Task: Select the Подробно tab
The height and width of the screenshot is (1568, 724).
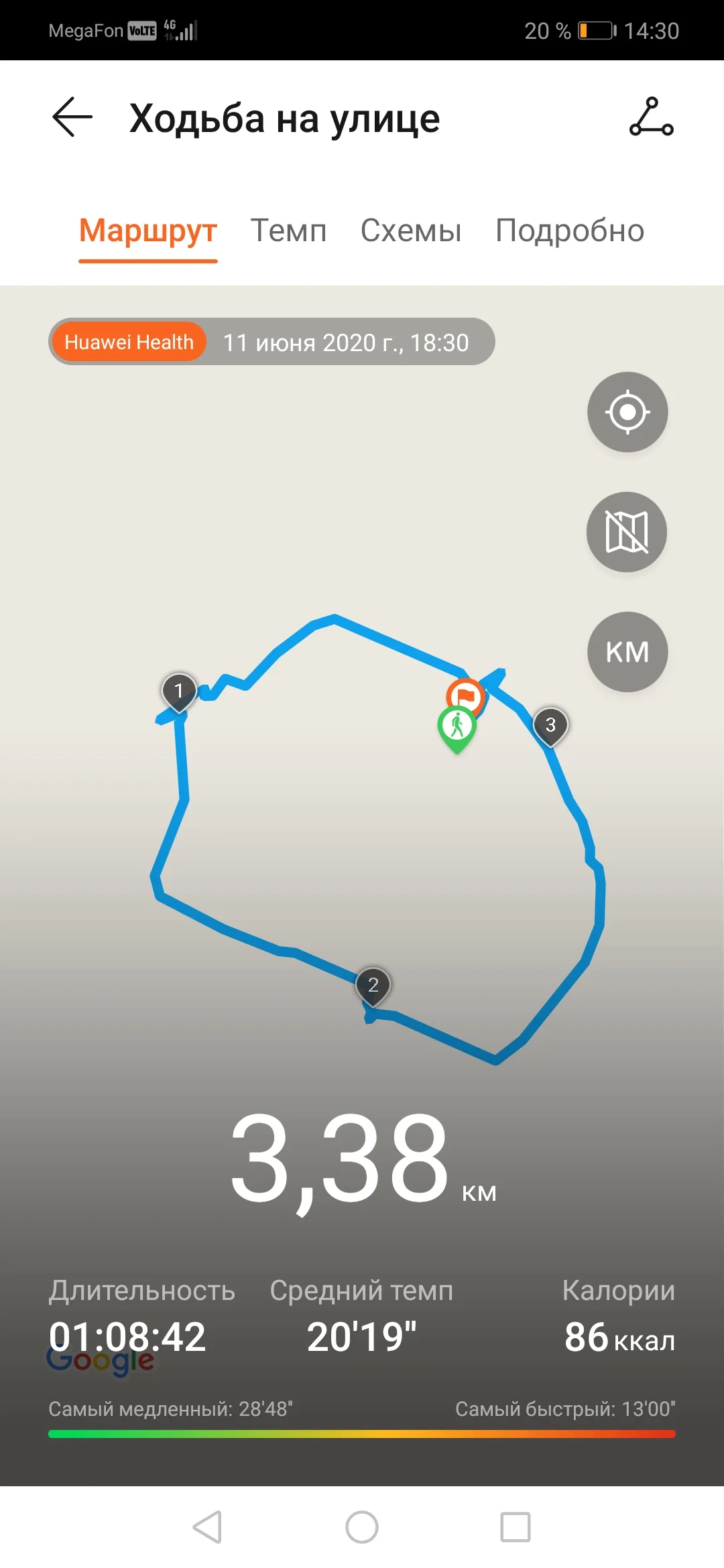Action: coord(570,231)
